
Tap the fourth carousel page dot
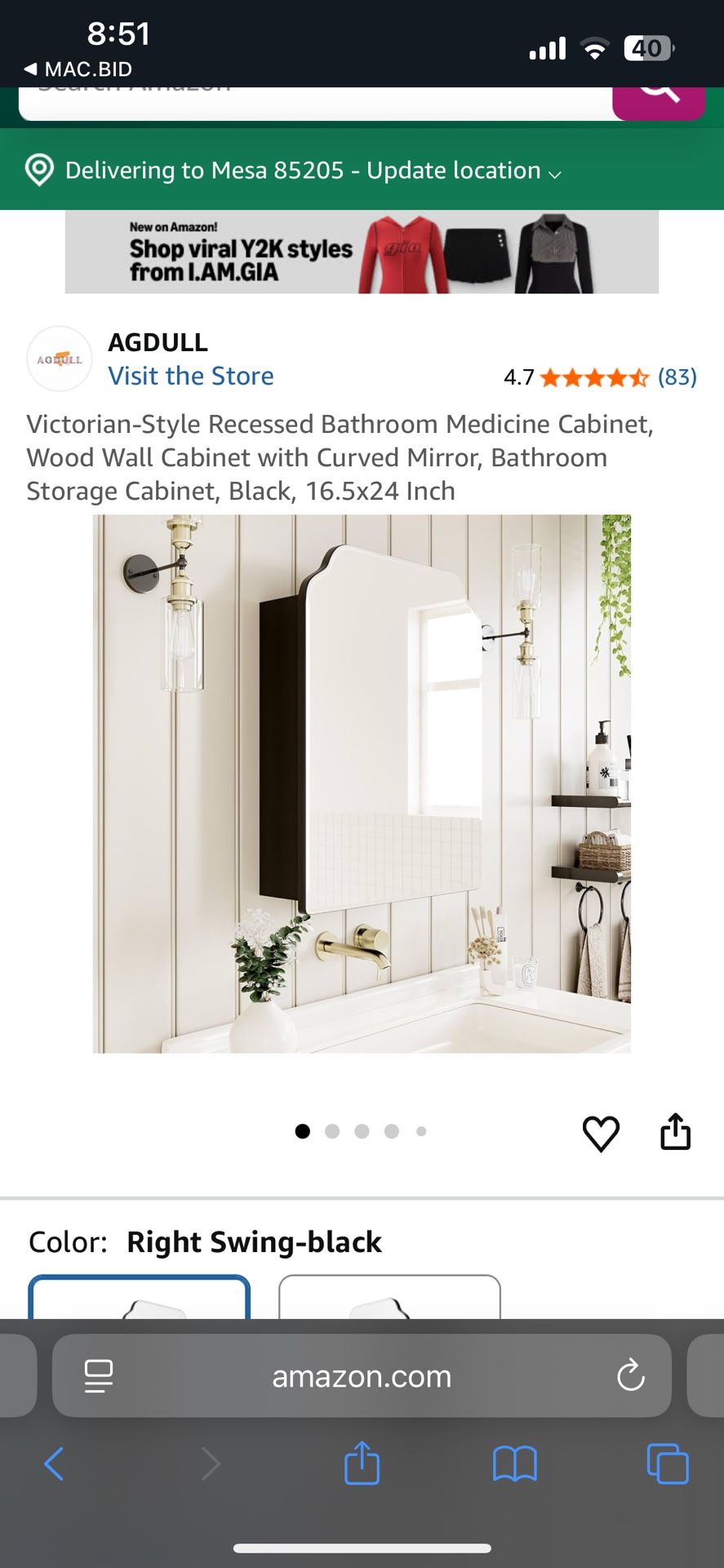[392, 1131]
